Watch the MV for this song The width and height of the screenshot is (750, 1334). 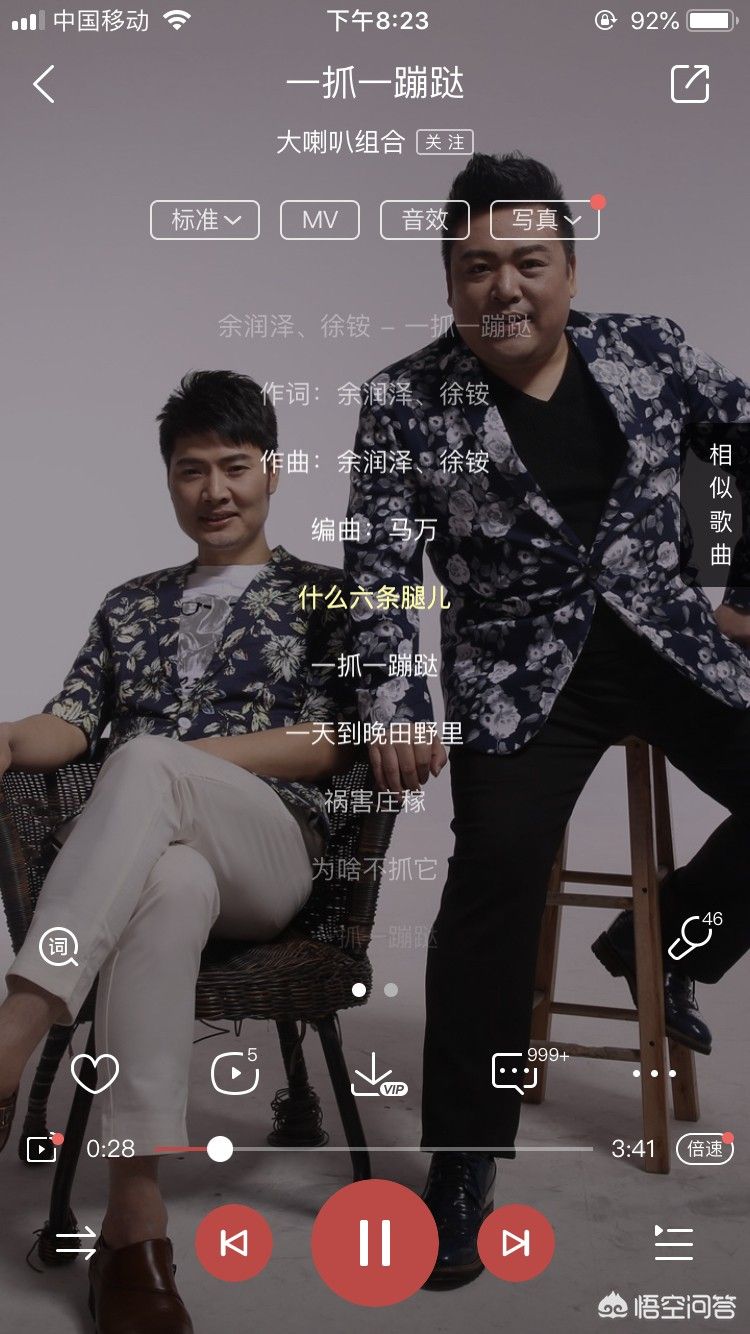pyautogui.click(x=319, y=220)
